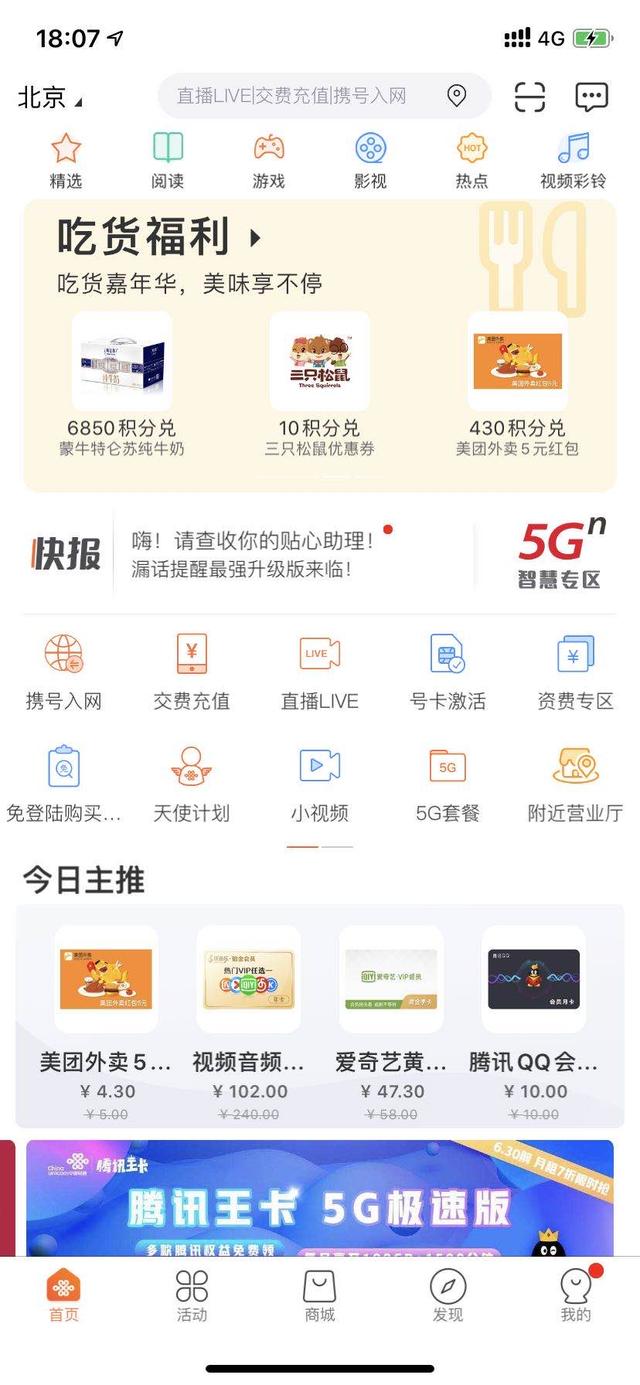Open 携号入网 service
The image size is (640, 1385).
64,671
